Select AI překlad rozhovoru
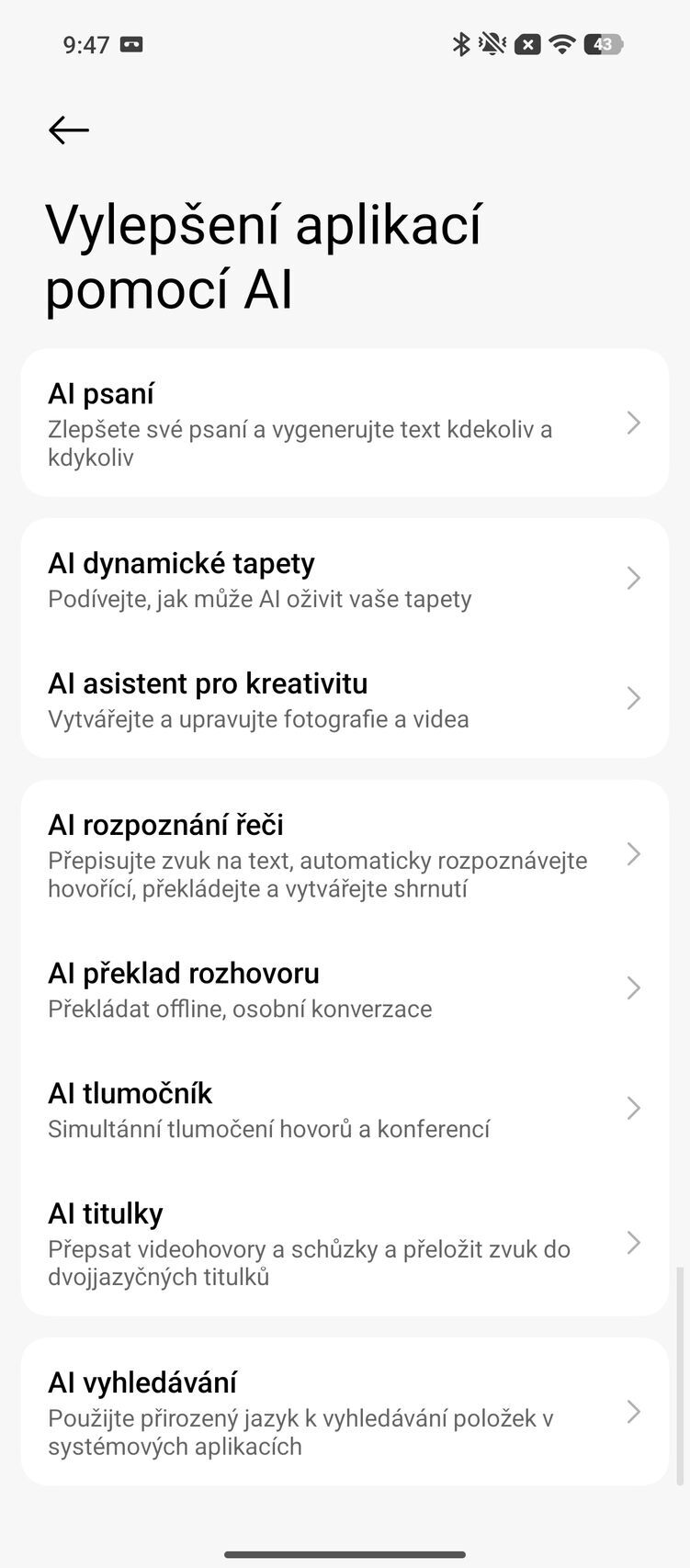 pyautogui.click(x=345, y=987)
